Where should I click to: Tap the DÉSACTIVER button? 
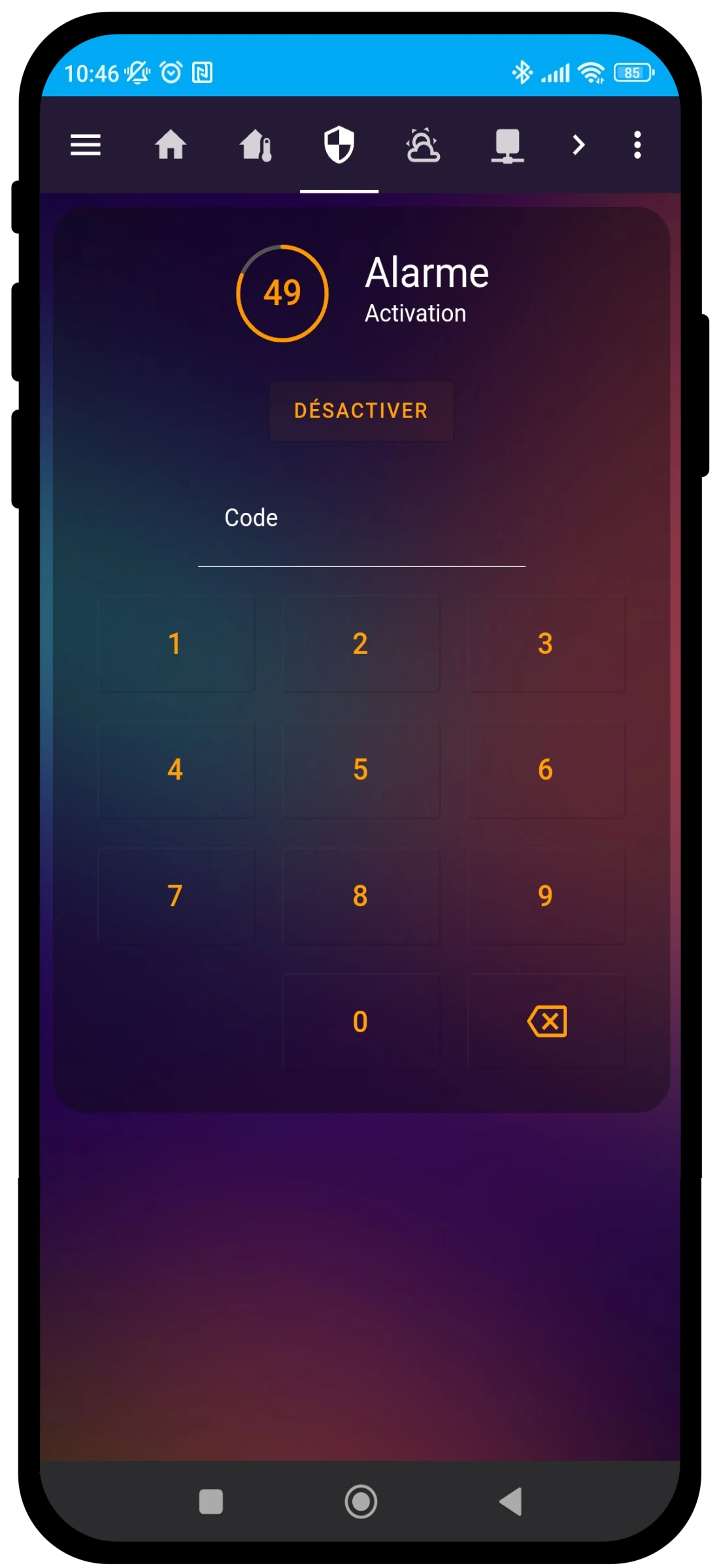[361, 411]
